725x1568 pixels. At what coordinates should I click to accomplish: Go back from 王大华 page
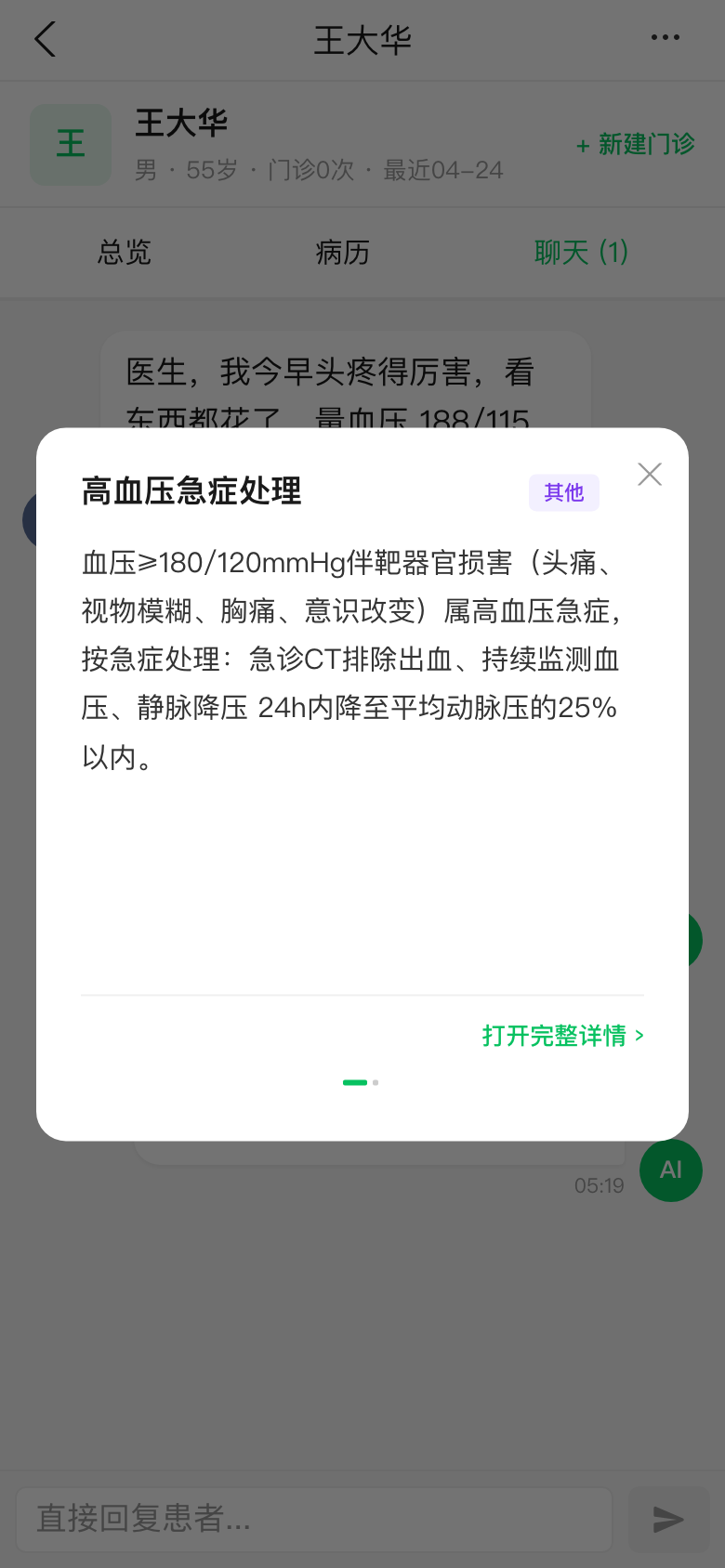click(x=46, y=39)
